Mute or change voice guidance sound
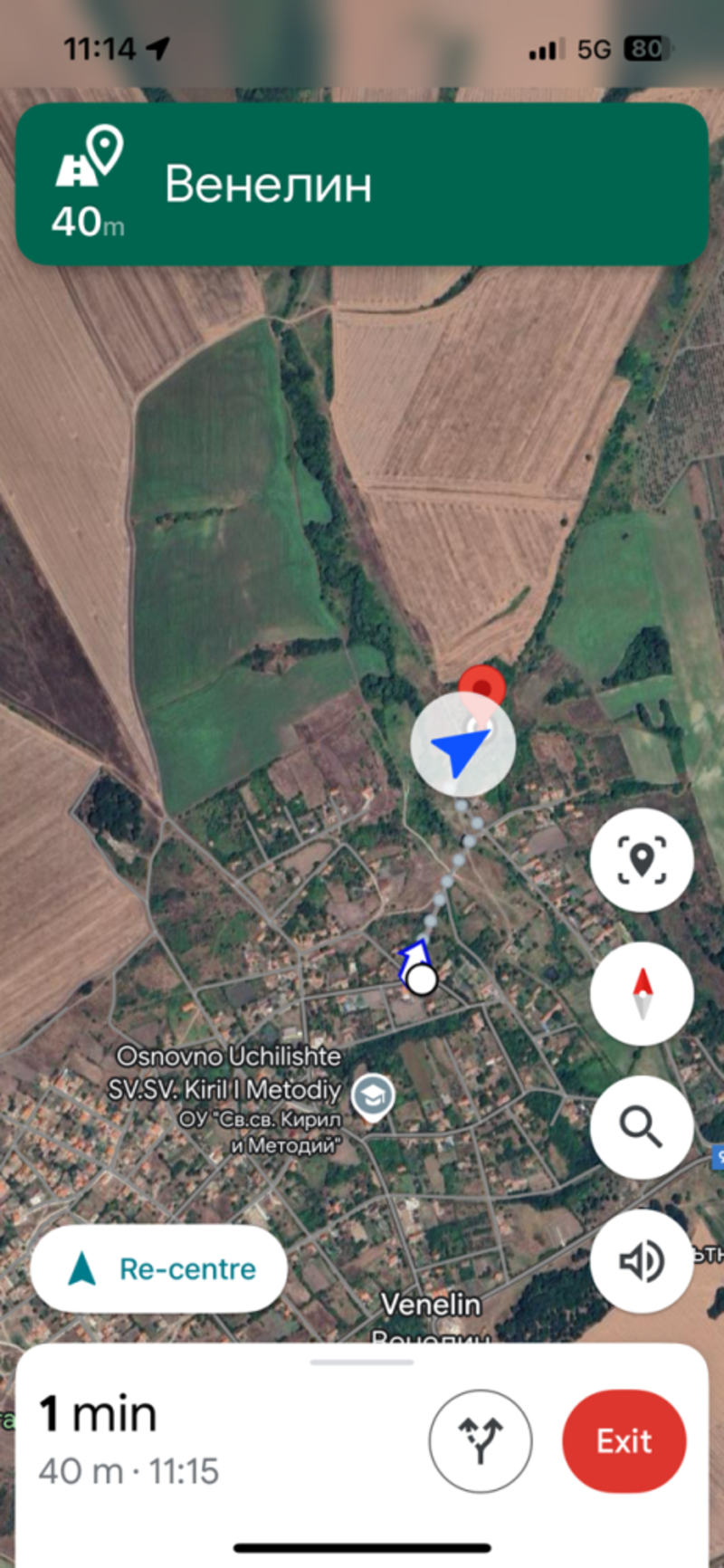Viewport: 724px width, 1568px height. pos(642,1260)
